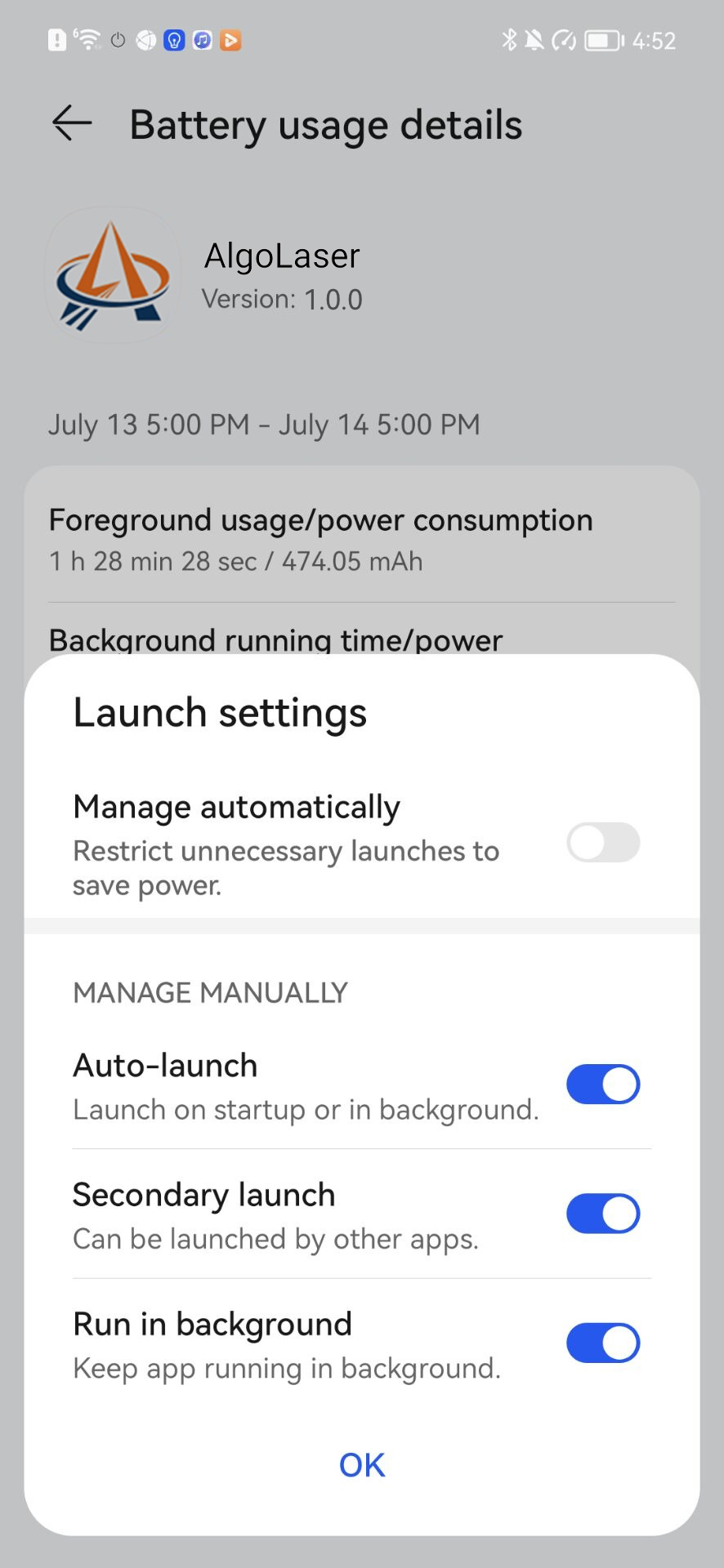Confirm launch settings with OK
Image resolution: width=724 pixels, height=1568 pixels.
[362, 1465]
